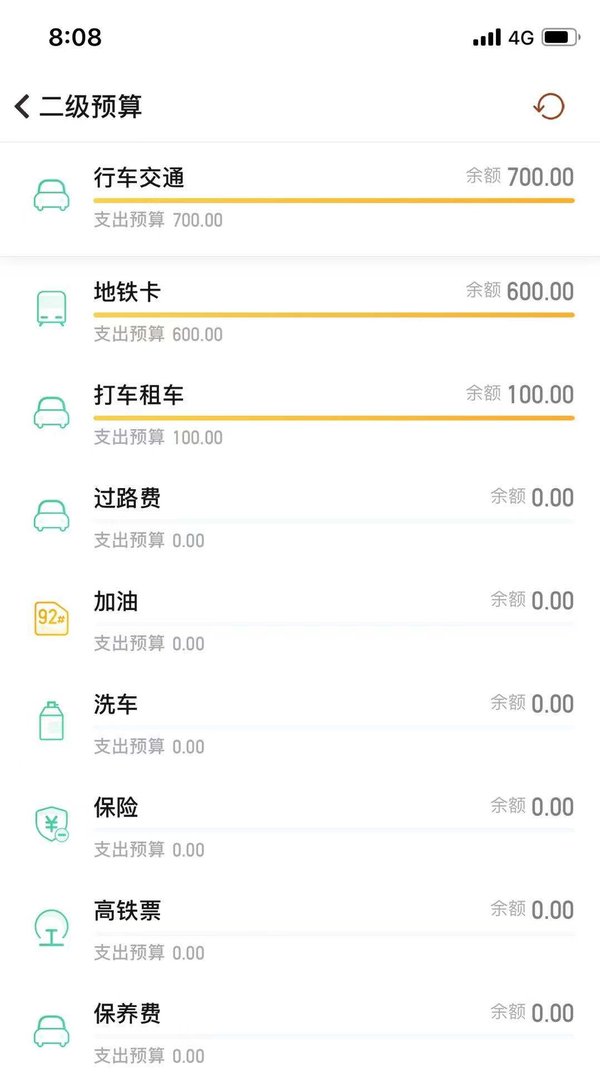Edit the 地铁卡 budget
The image size is (600, 1088).
tap(300, 312)
